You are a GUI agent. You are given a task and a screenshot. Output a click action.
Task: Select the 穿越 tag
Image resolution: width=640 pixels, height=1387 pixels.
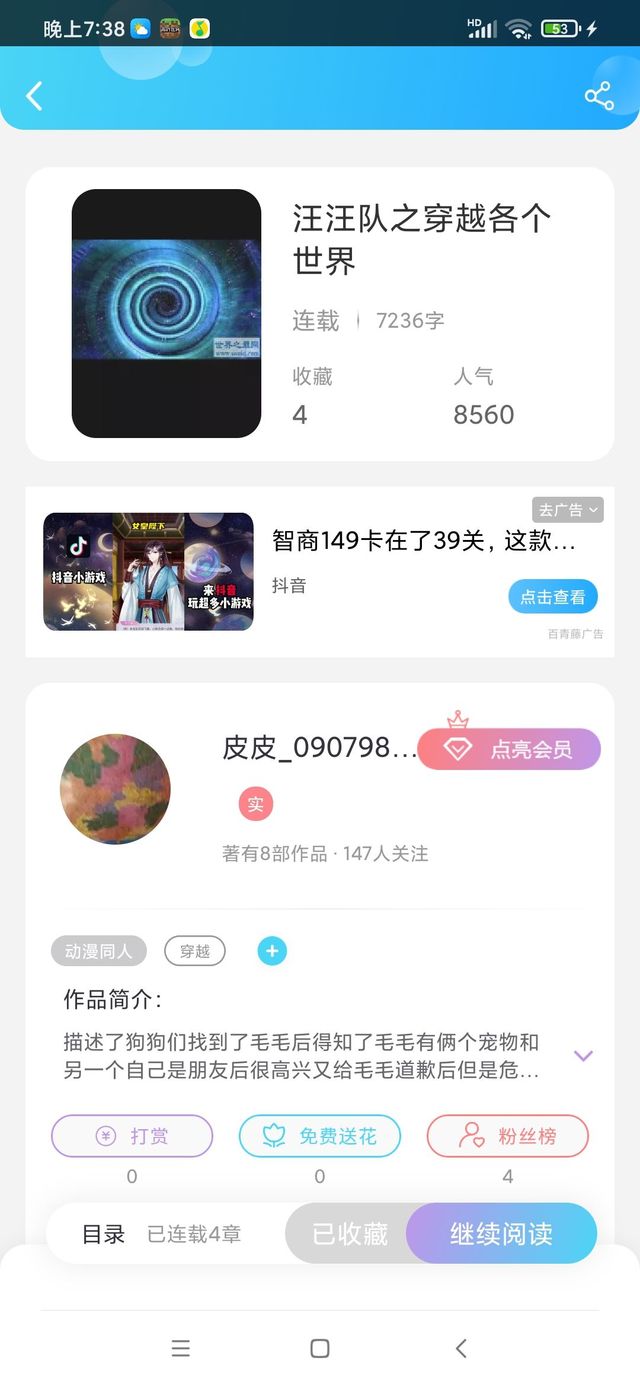[x=195, y=951]
